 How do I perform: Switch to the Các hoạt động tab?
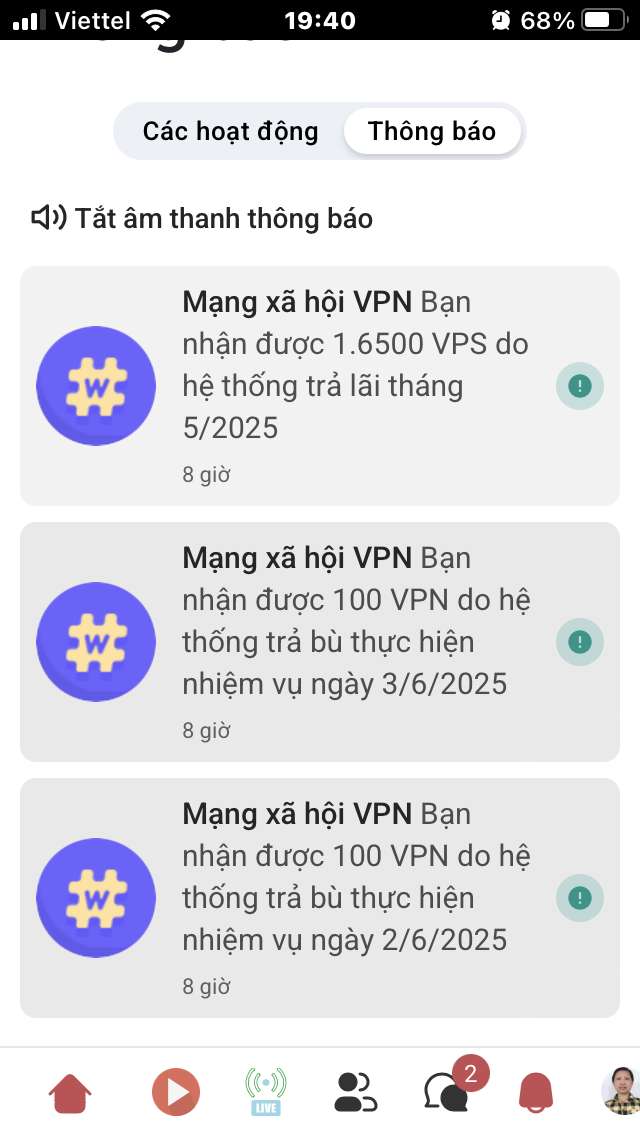[x=230, y=131]
